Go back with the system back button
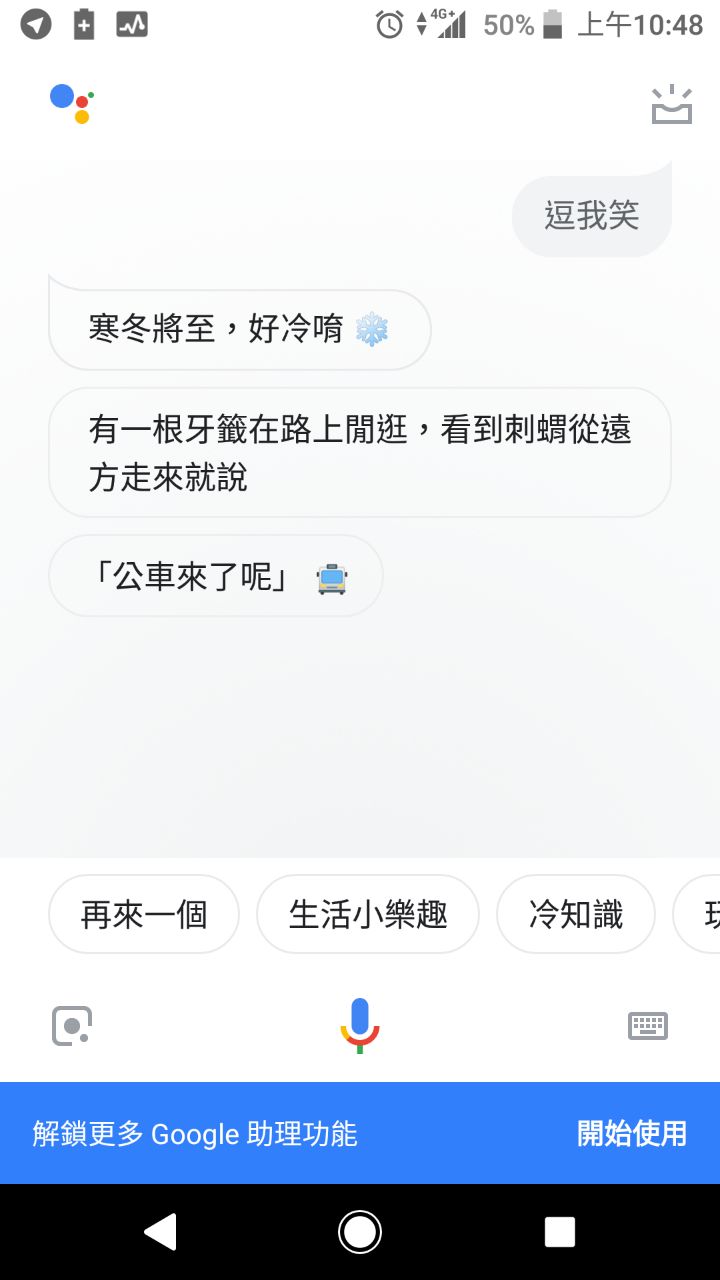720x1280 pixels. click(x=161, y=1232)
